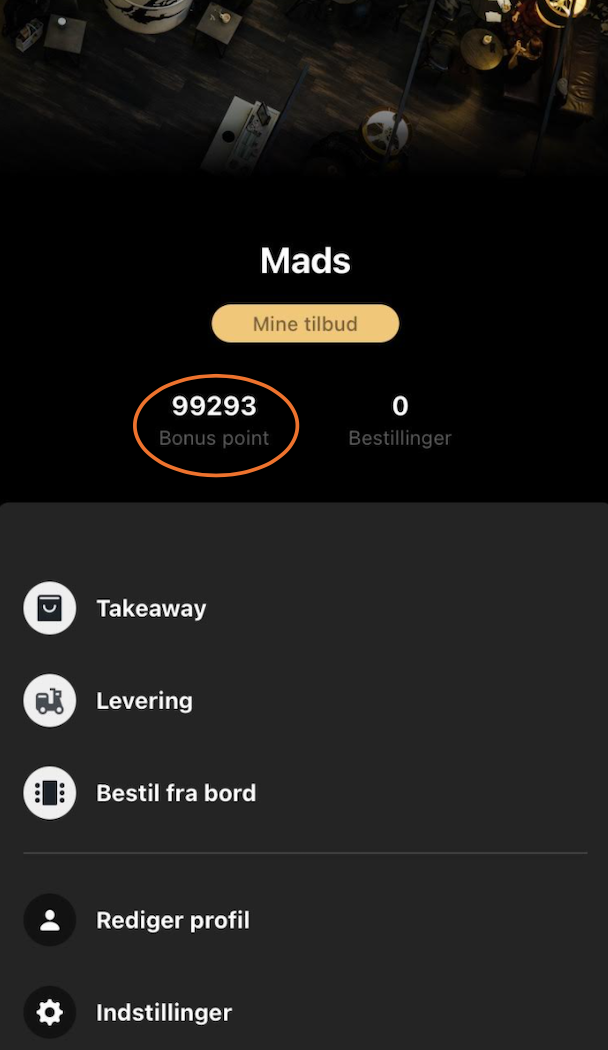This screenshot has width=608, height=1050.
Task: Open the Mine tilbud offers button
Action: coord(305,324)
